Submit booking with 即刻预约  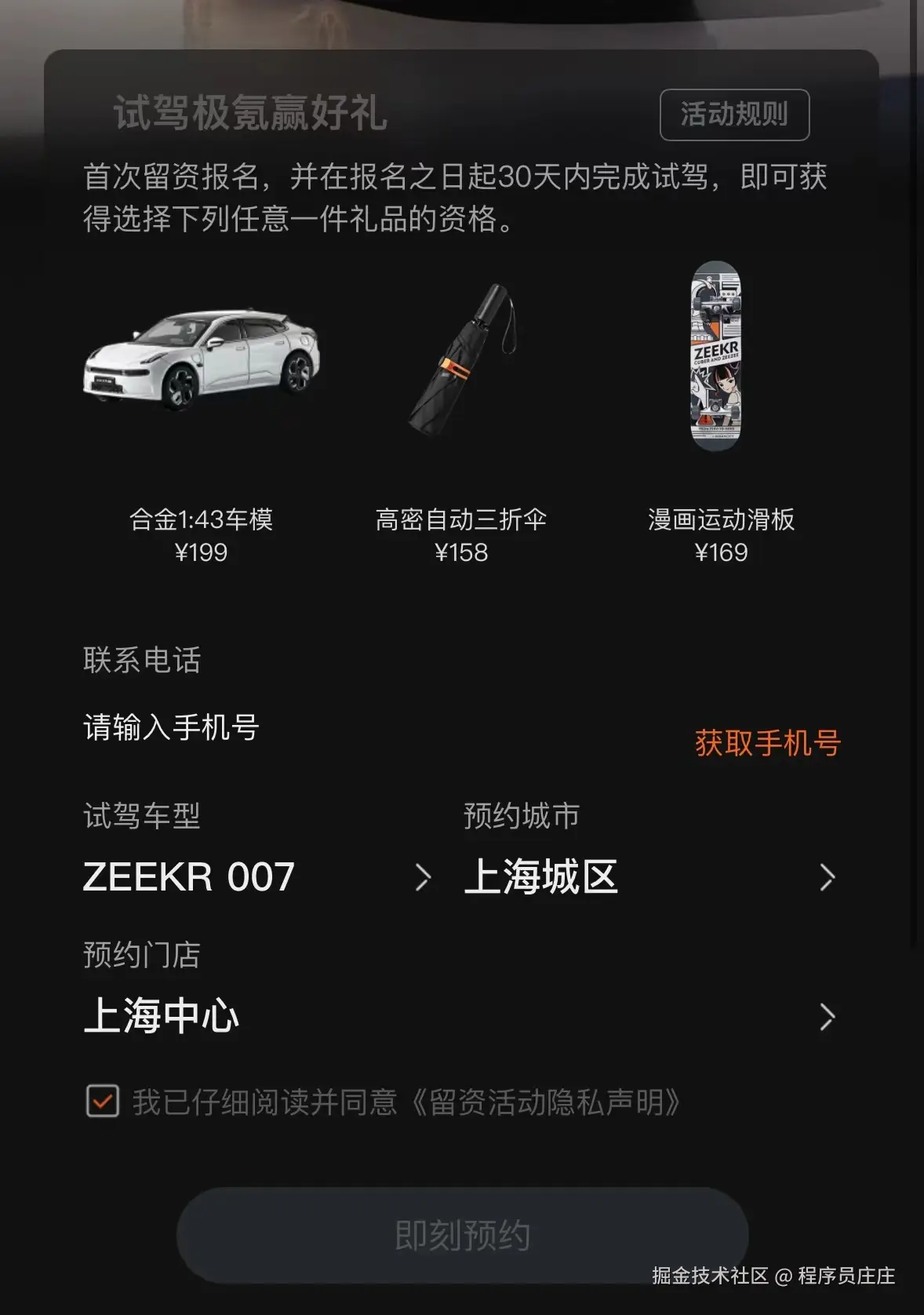pos(462,1235)
